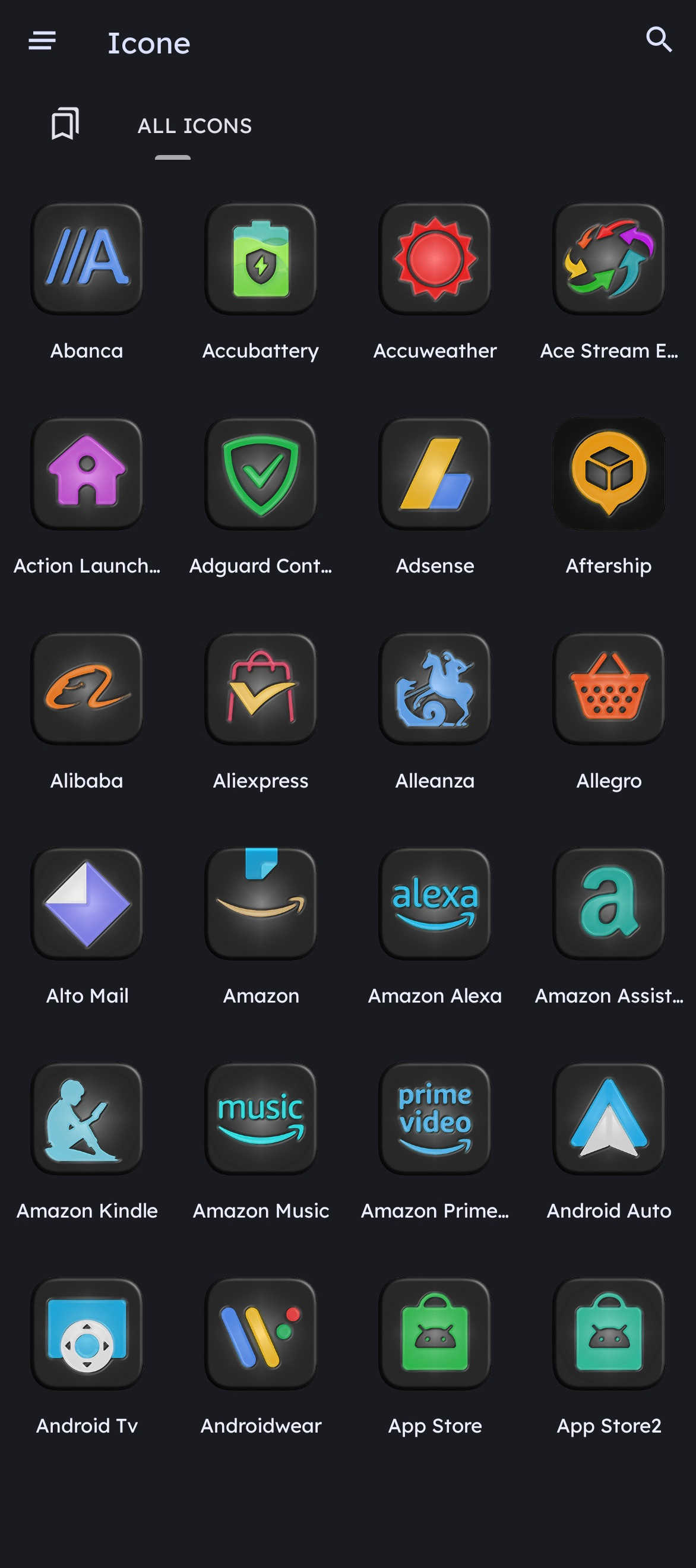Select the Amazon Kindle icon
Viewport: 696px width, 1568px height.
(87, 1118)
